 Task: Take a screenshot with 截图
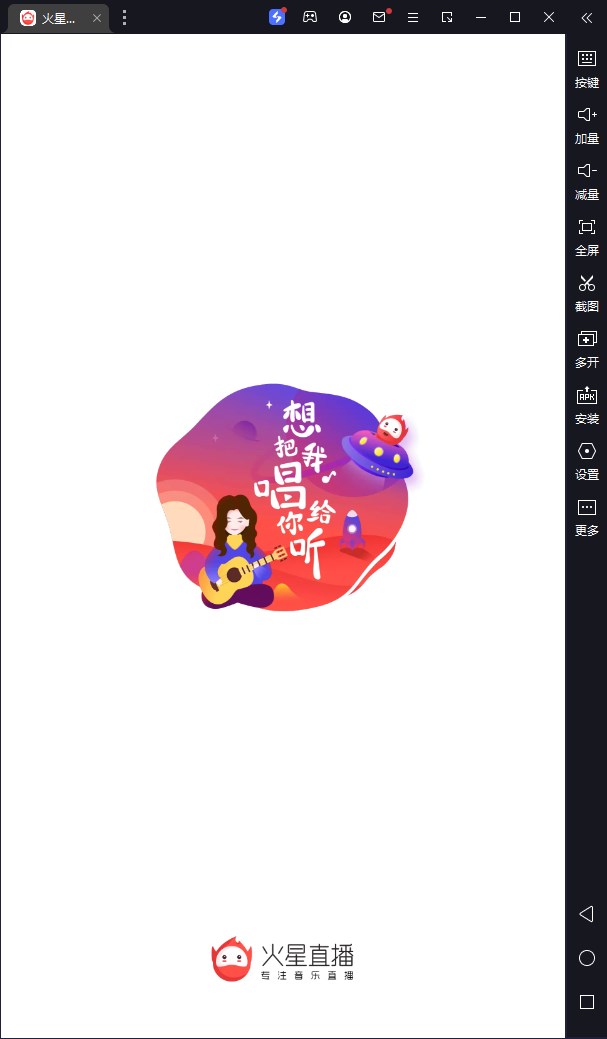[587, 292]
